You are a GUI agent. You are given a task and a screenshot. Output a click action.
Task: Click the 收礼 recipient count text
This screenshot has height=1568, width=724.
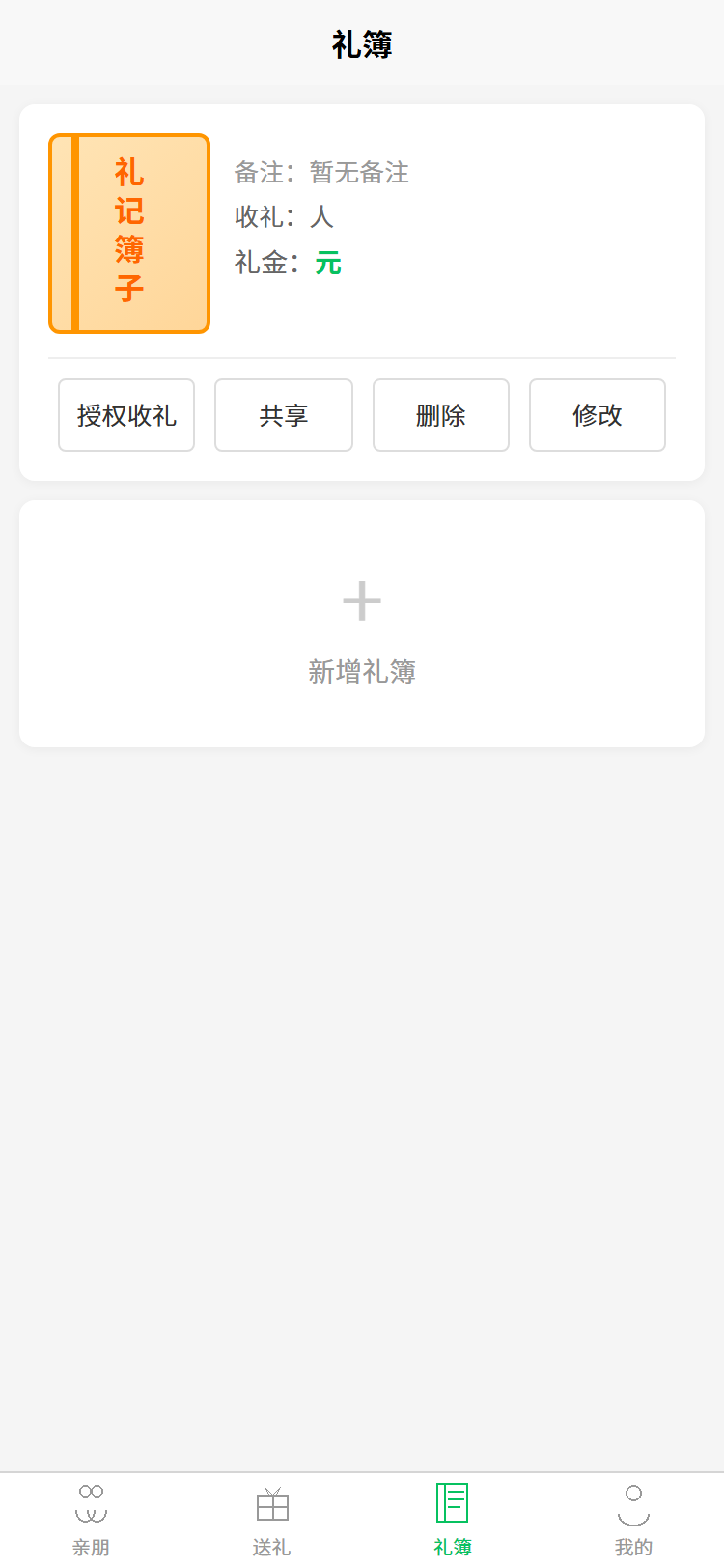(x=280, y=217)
